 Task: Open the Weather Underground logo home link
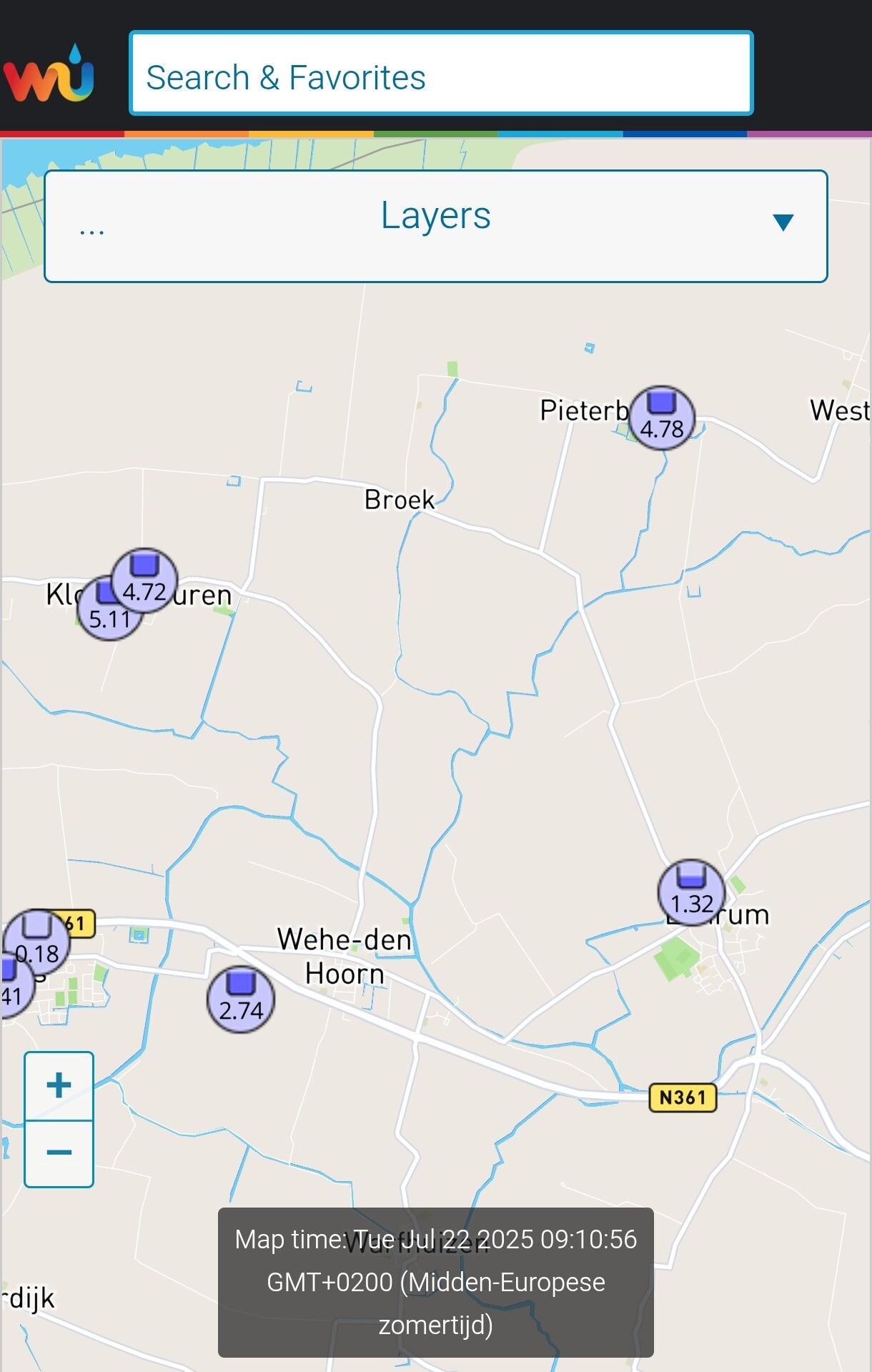tap(49, 75)
